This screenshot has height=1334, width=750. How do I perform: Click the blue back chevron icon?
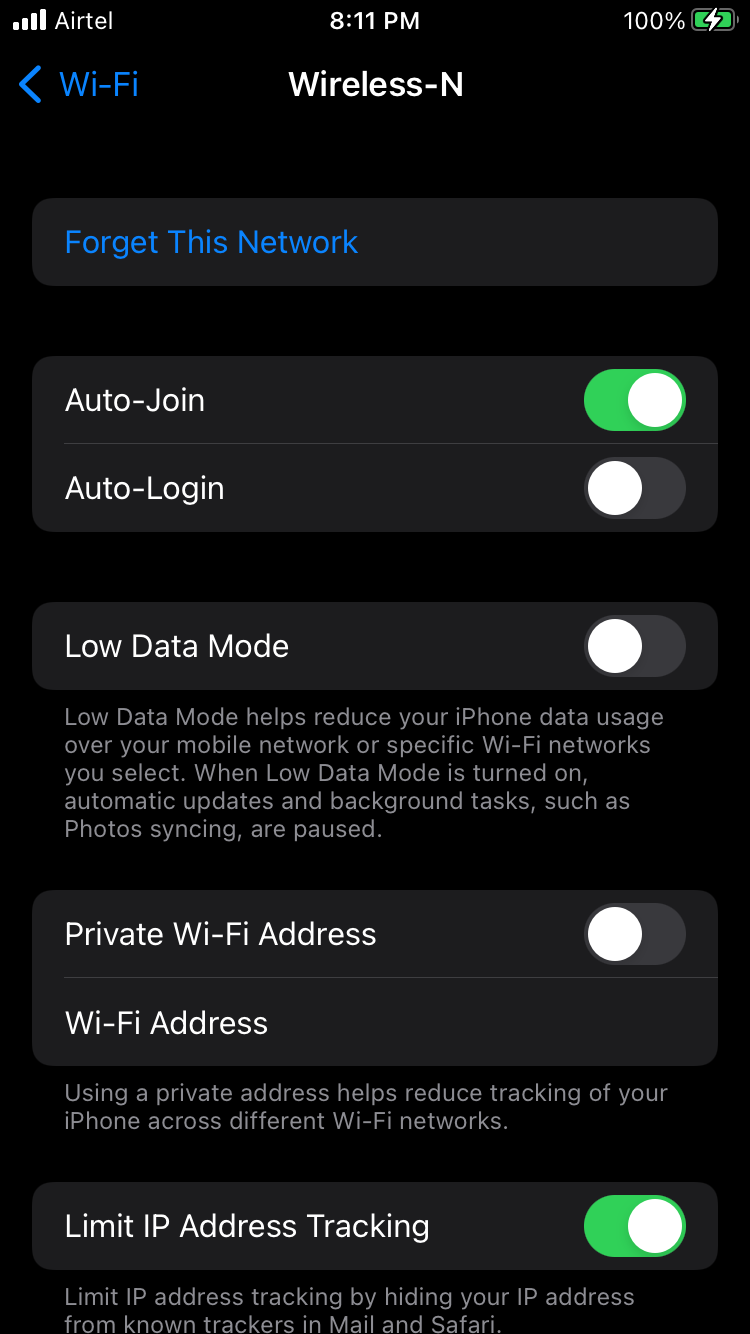(29, 84)
